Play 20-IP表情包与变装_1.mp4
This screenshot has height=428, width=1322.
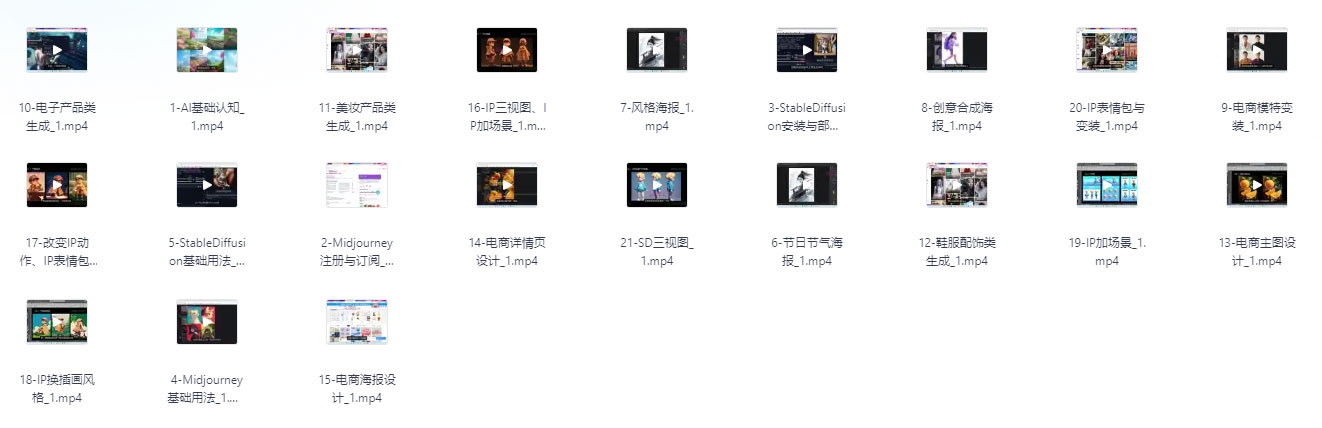click(x=1107, y=50)
